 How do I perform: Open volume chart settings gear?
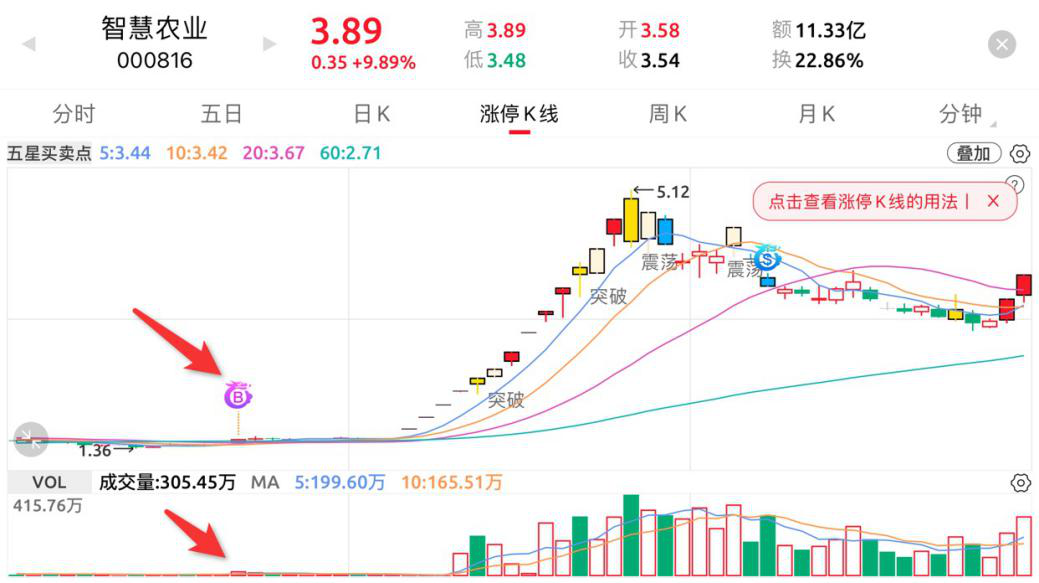[1020, 483]
